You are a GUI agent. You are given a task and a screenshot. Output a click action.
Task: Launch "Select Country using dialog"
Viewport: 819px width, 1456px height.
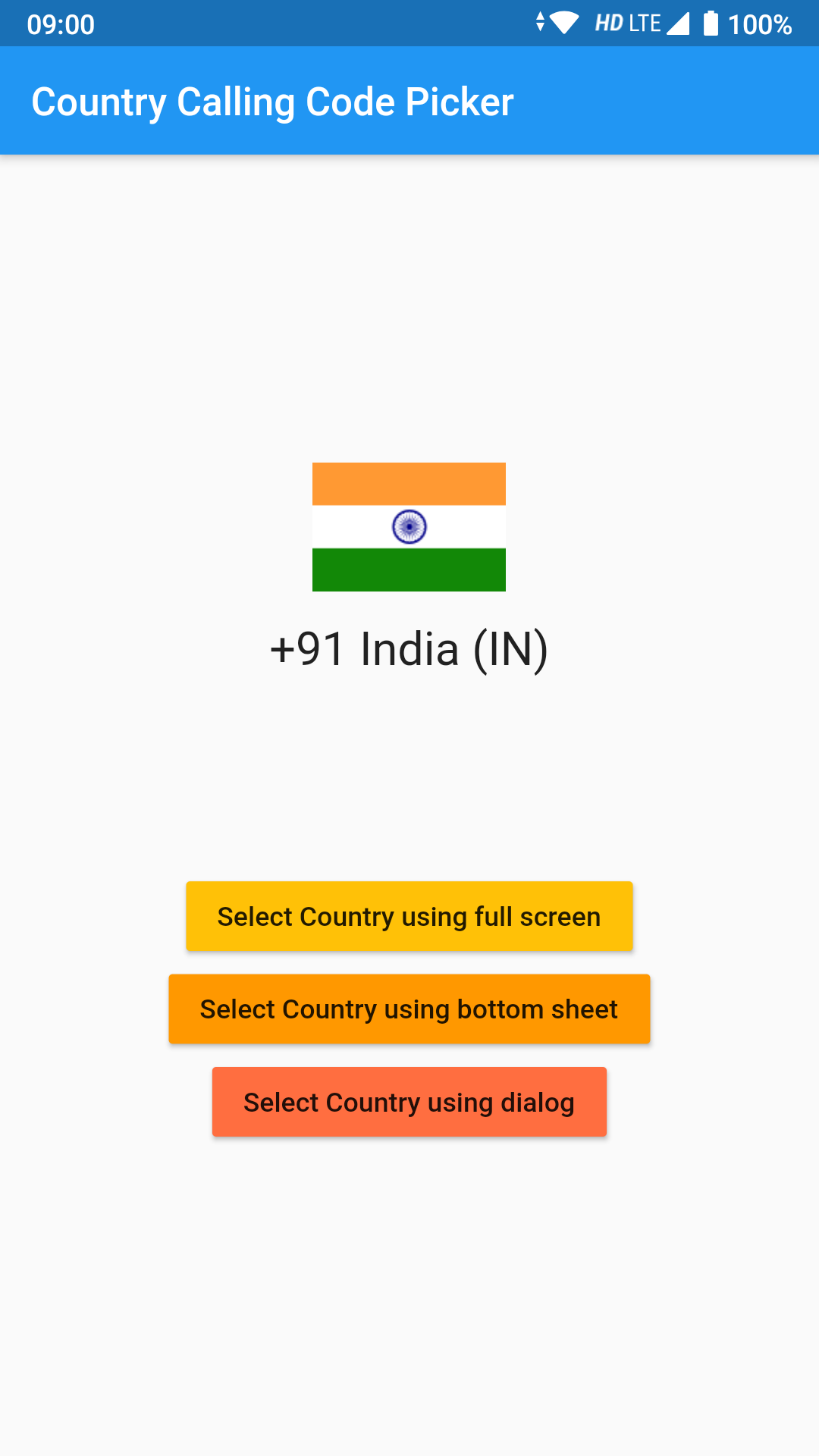pyautogui.click(x=409, y=1102)
